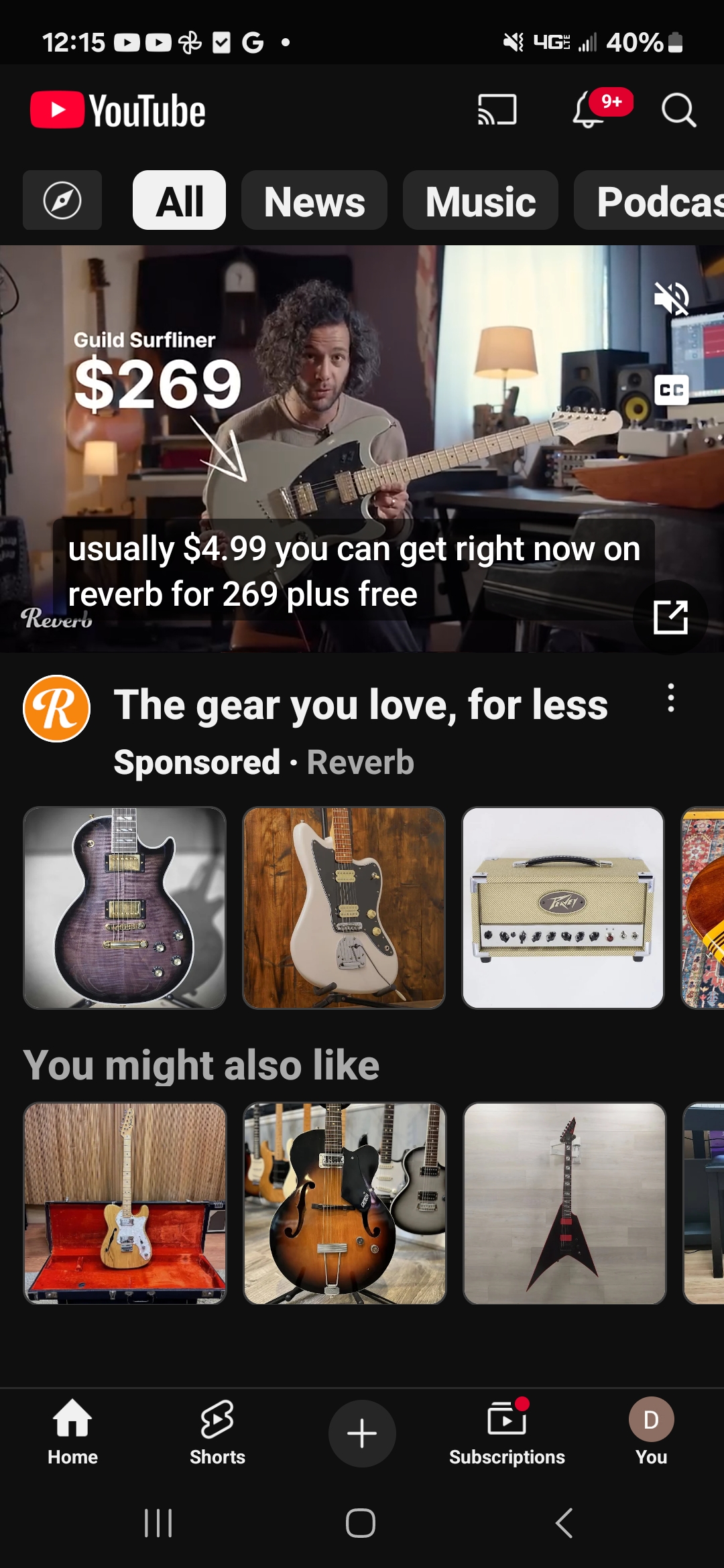Open the cast to device icon
This screenshot has width=724, height=1568.
[x=497, y=110]
